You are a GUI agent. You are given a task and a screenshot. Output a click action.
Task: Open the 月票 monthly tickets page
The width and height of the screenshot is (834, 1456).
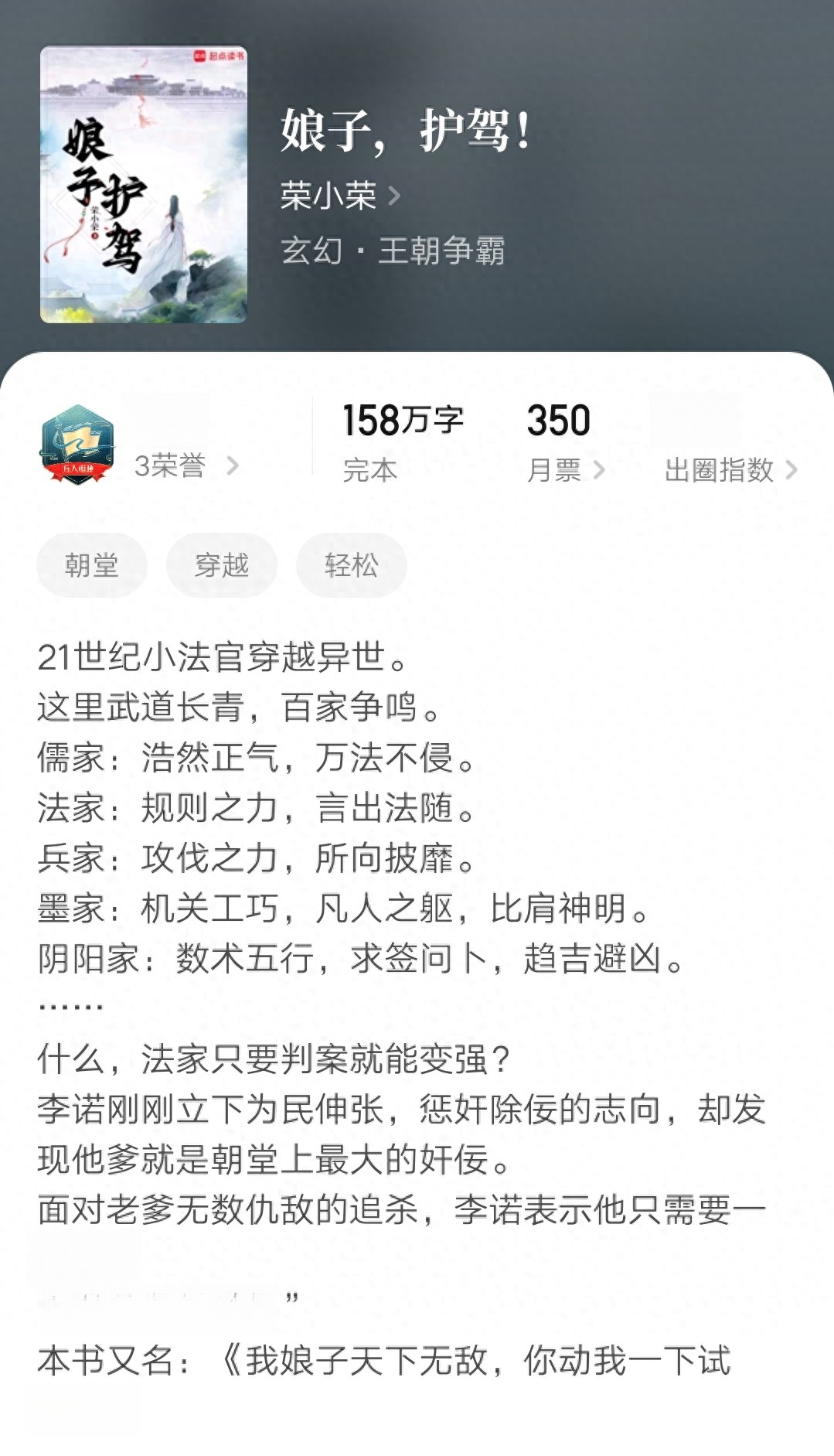click(x=566, y=469)
